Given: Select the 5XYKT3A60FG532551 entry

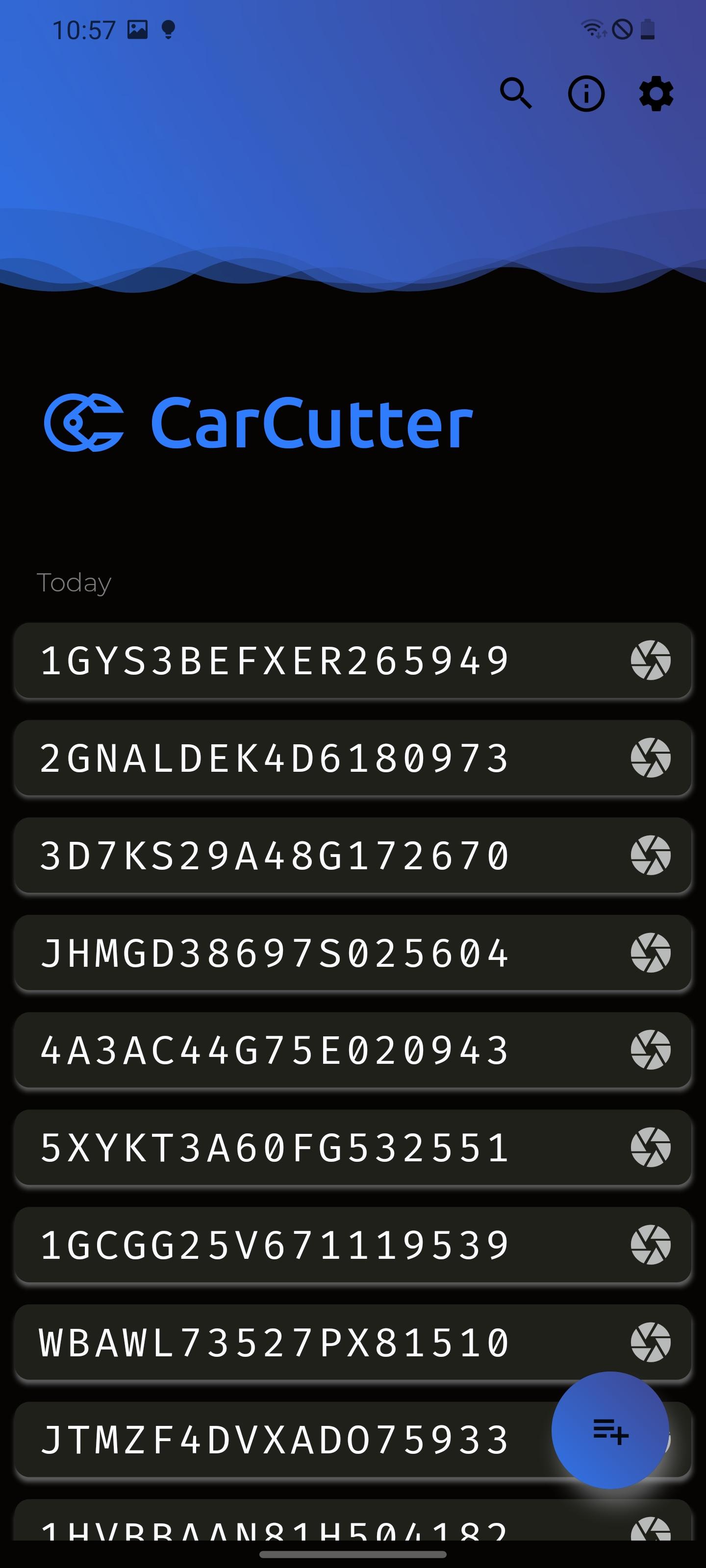Looking at the screenshot, I should 274,1148.
